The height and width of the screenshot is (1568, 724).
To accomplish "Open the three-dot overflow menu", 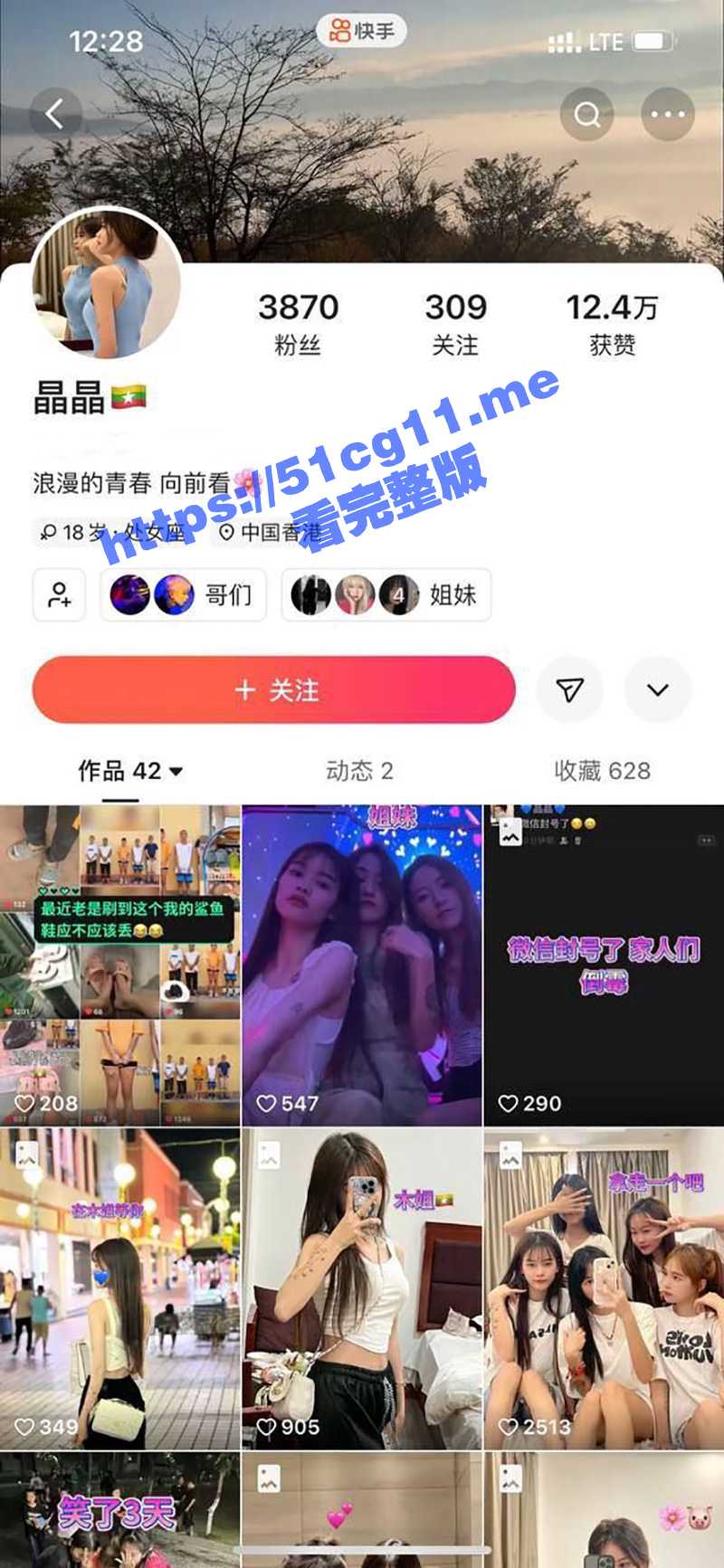I will [x=668, y=115].
